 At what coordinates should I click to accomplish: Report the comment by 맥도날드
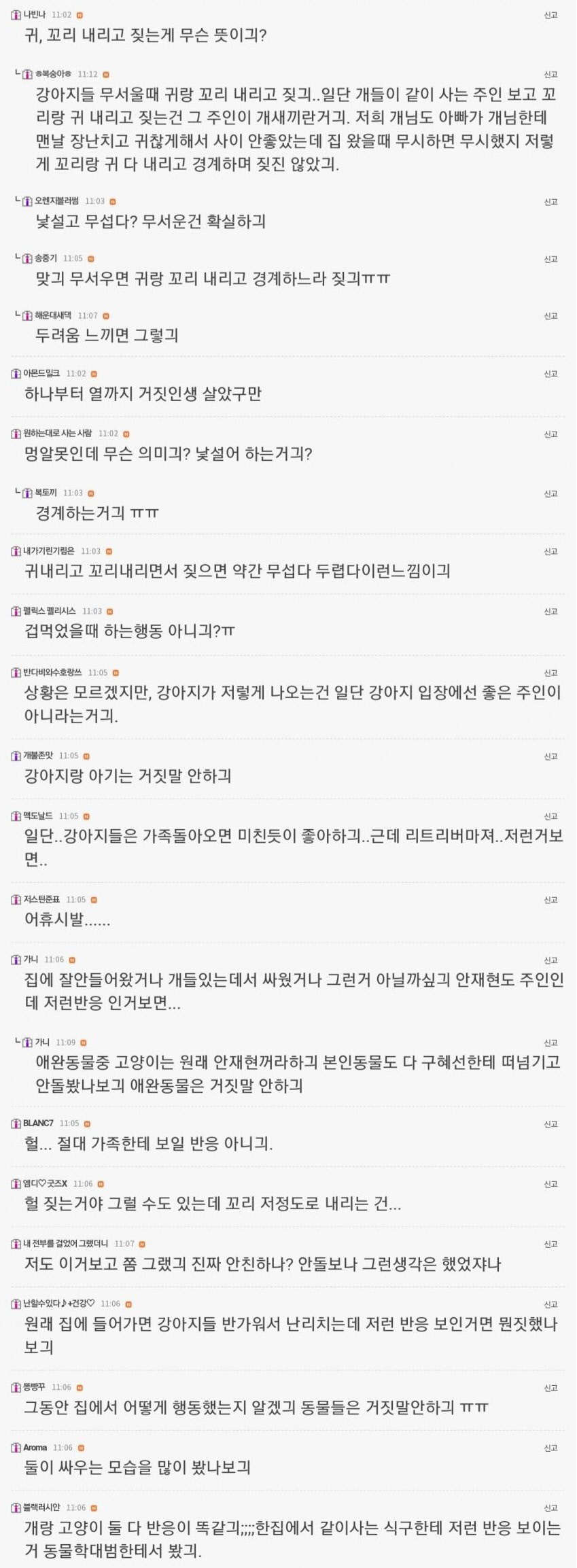[x=550, y=816]
